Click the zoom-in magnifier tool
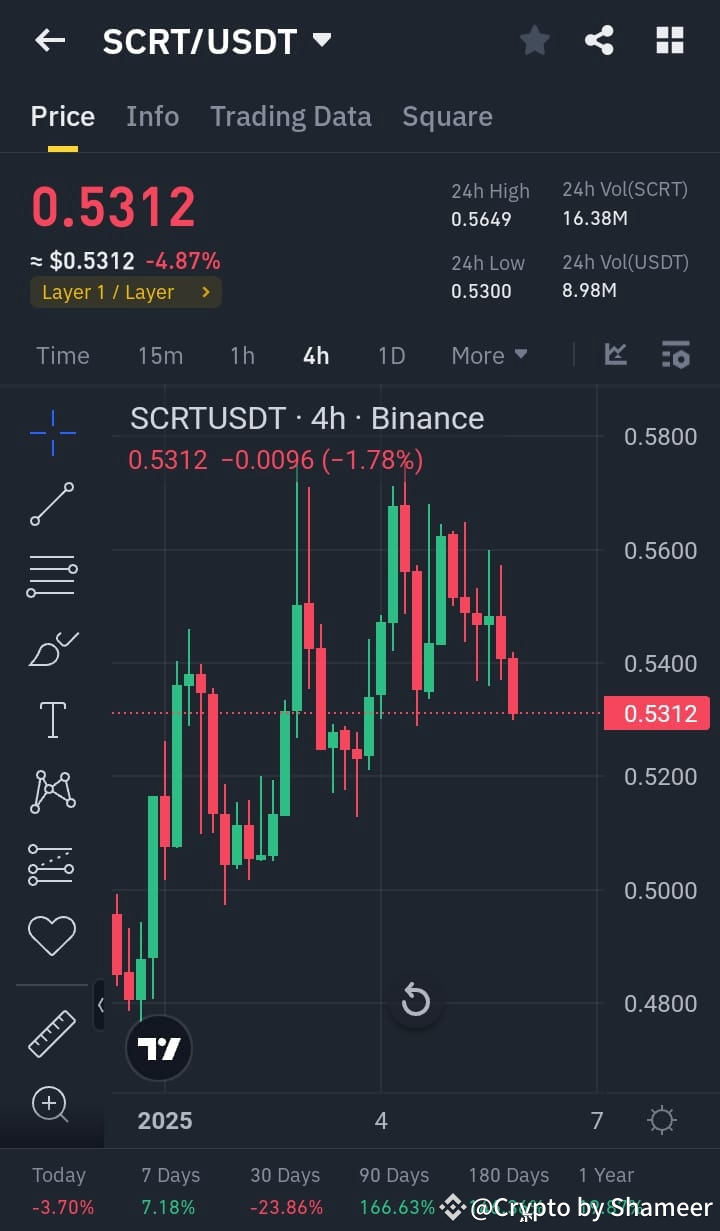This screenshot has width=720, height=1231. point(51,1104)
